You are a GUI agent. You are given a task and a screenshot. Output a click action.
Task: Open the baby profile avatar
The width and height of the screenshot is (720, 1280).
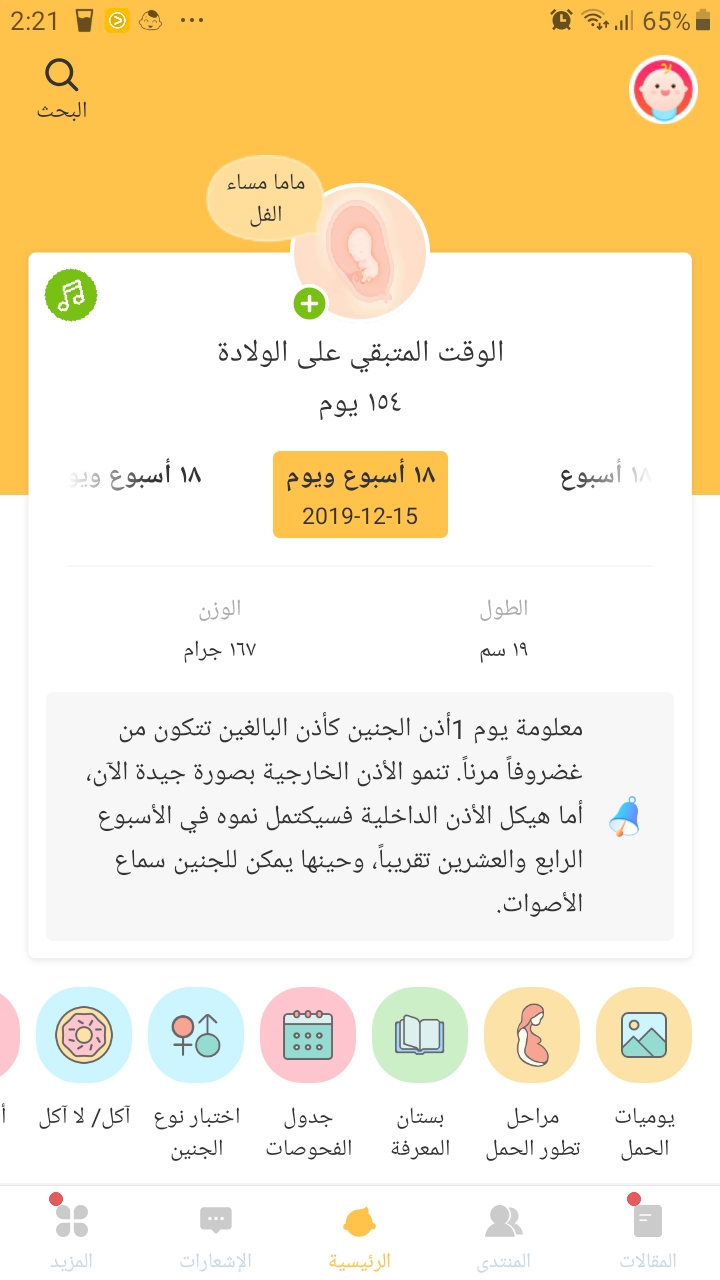(x=662, y=90)
